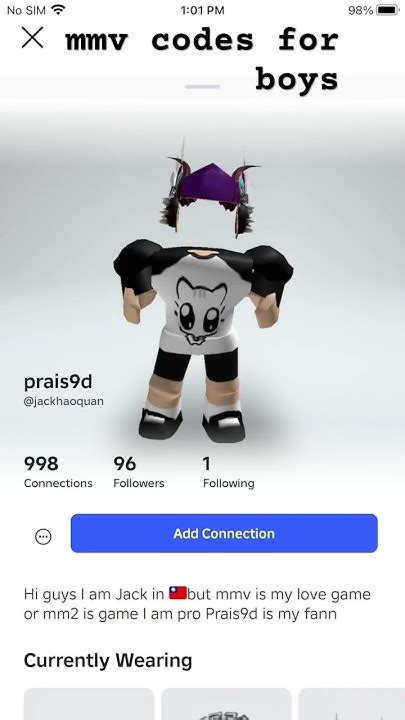Viewport: 405px width, 720px height.
Task: Open the 96 Followers list
Action: click(139, 472)
